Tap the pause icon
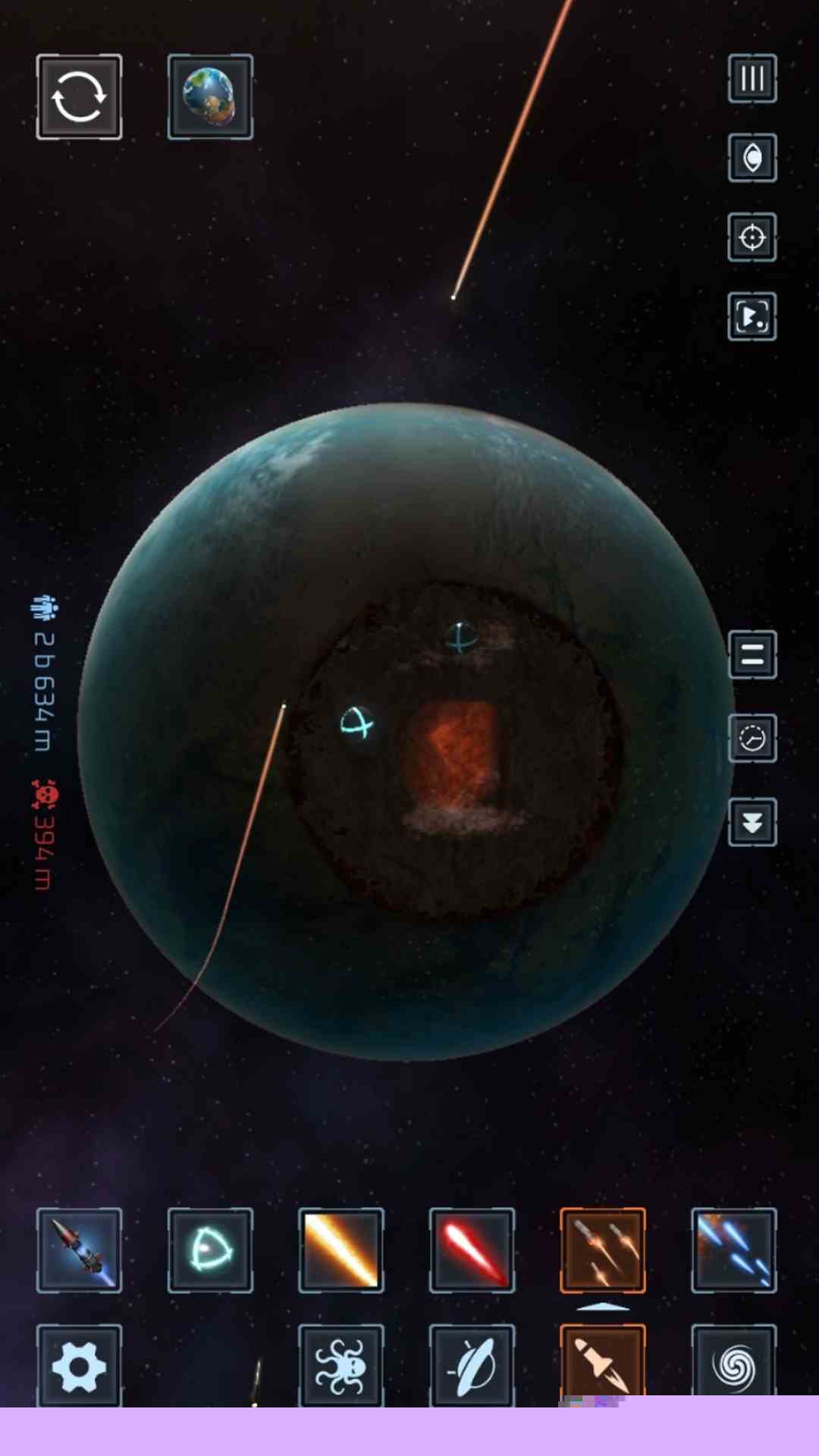The image size is (819, 1456). tap(752, 654)
